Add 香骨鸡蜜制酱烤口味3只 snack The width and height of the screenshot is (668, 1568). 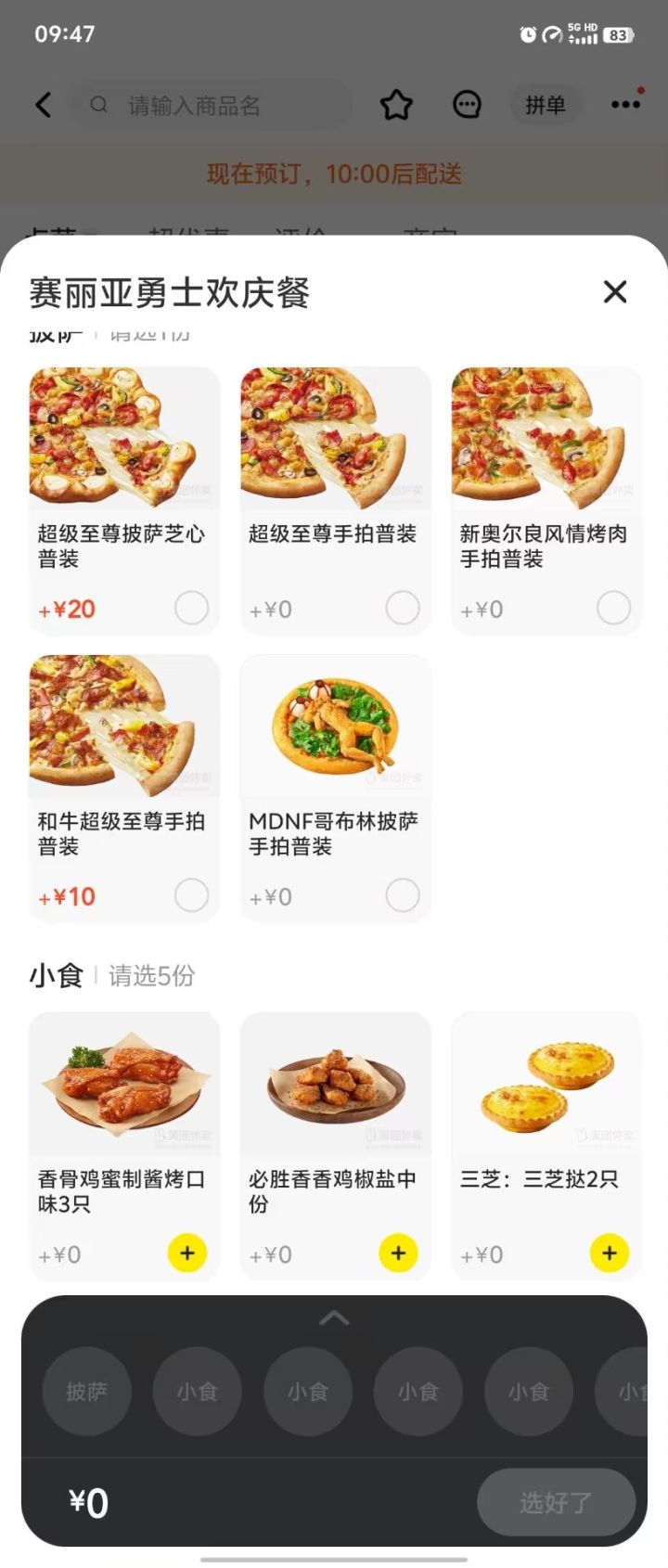[x=187, y=1253]
